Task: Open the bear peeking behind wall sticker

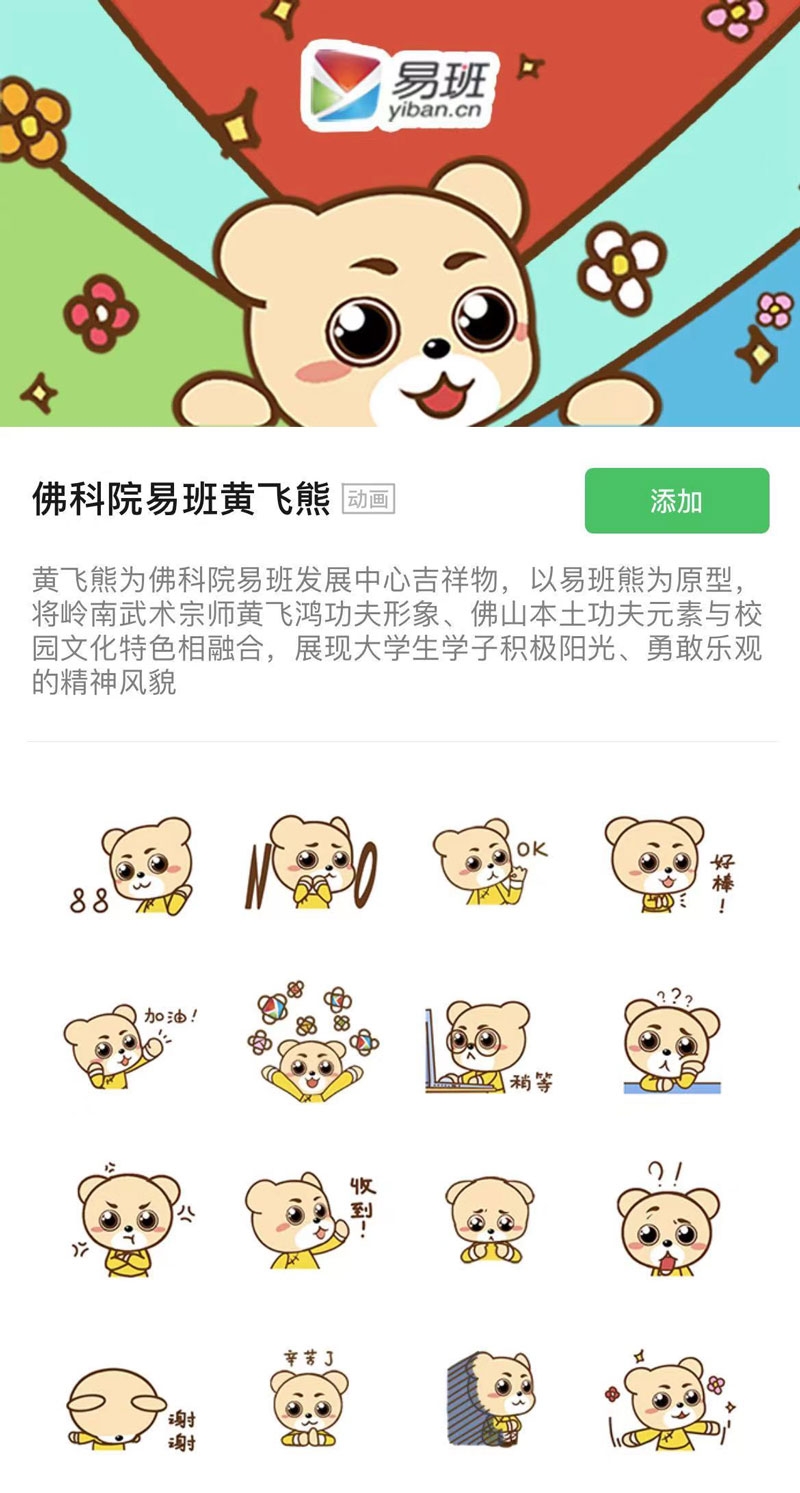Action: tap(490, 1400)
